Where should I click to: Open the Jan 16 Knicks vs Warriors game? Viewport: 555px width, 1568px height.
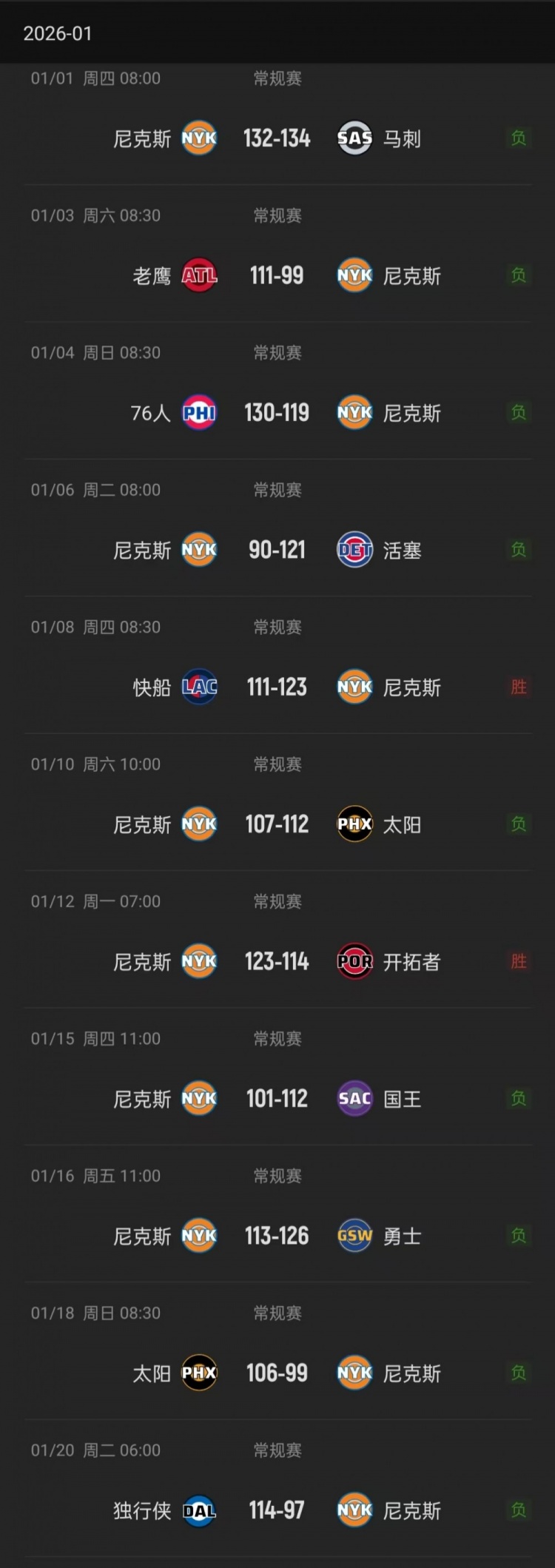[x=277, y=1236]
